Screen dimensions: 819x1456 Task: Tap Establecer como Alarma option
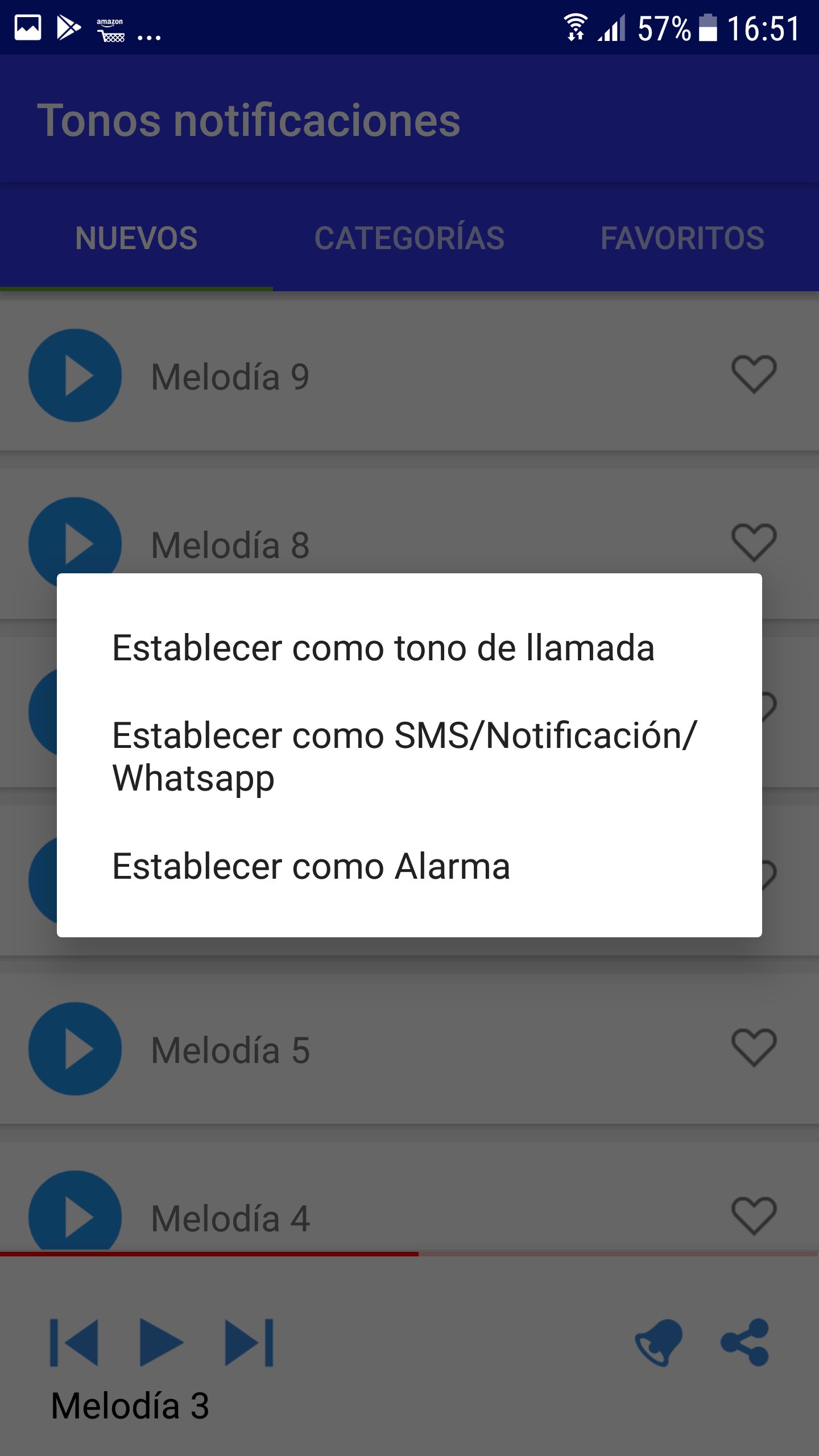(311, 866)
